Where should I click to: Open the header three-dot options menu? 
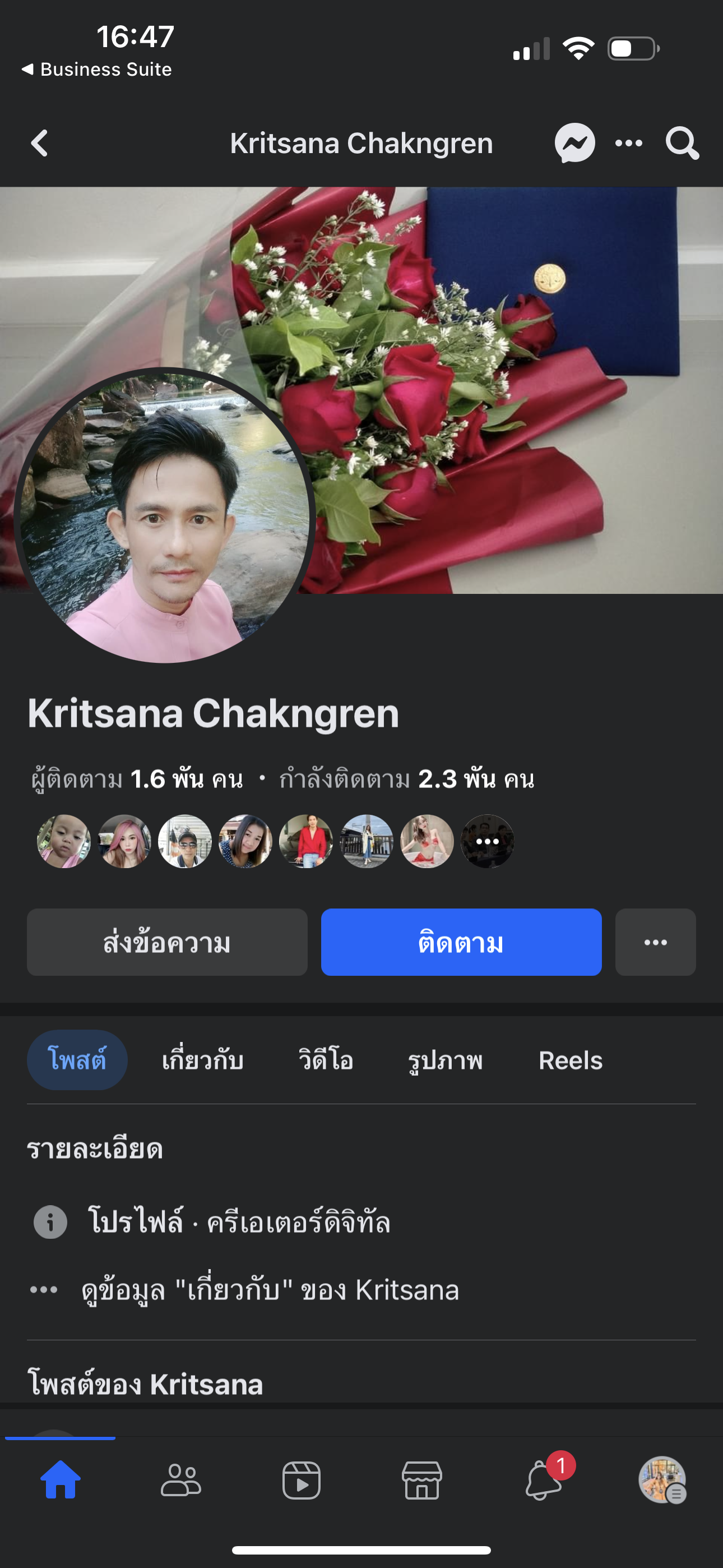[629, 144]
